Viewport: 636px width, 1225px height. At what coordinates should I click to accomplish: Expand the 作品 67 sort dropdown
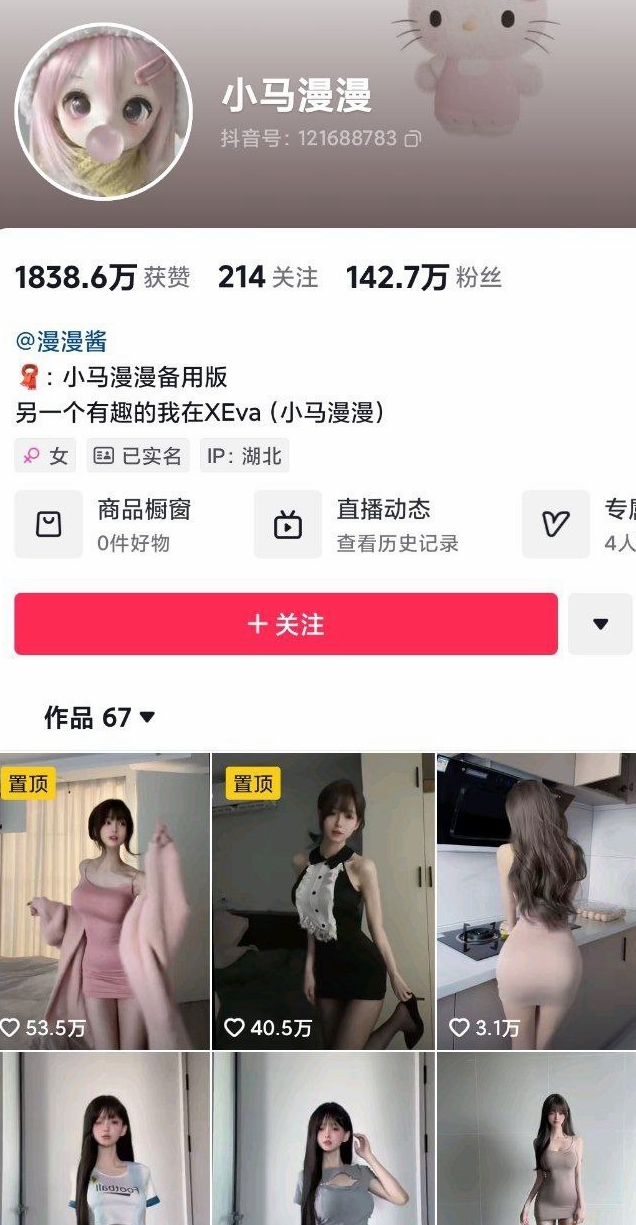[100, 717]
